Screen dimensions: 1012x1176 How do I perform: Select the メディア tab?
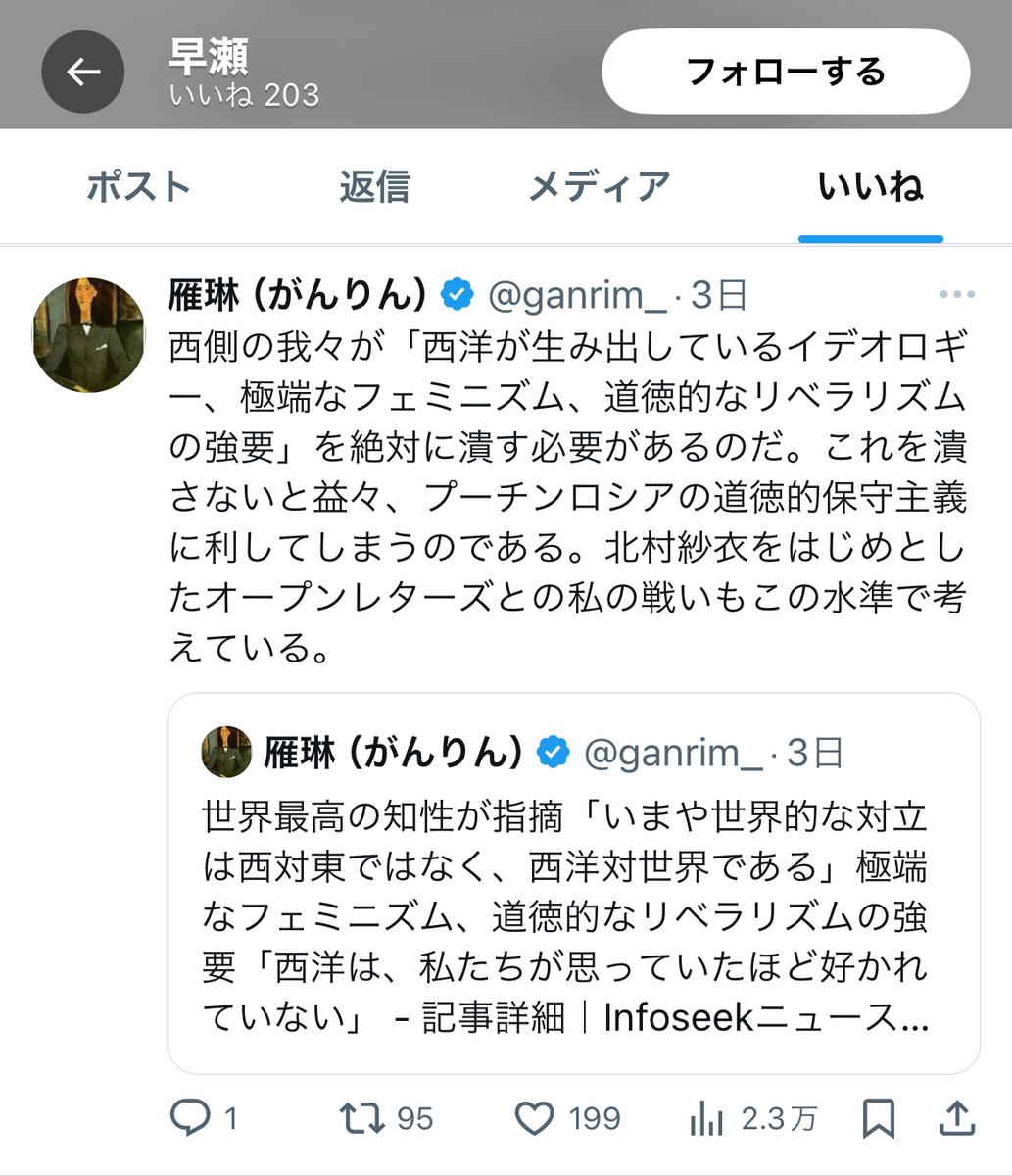click(x=600, y=186)
